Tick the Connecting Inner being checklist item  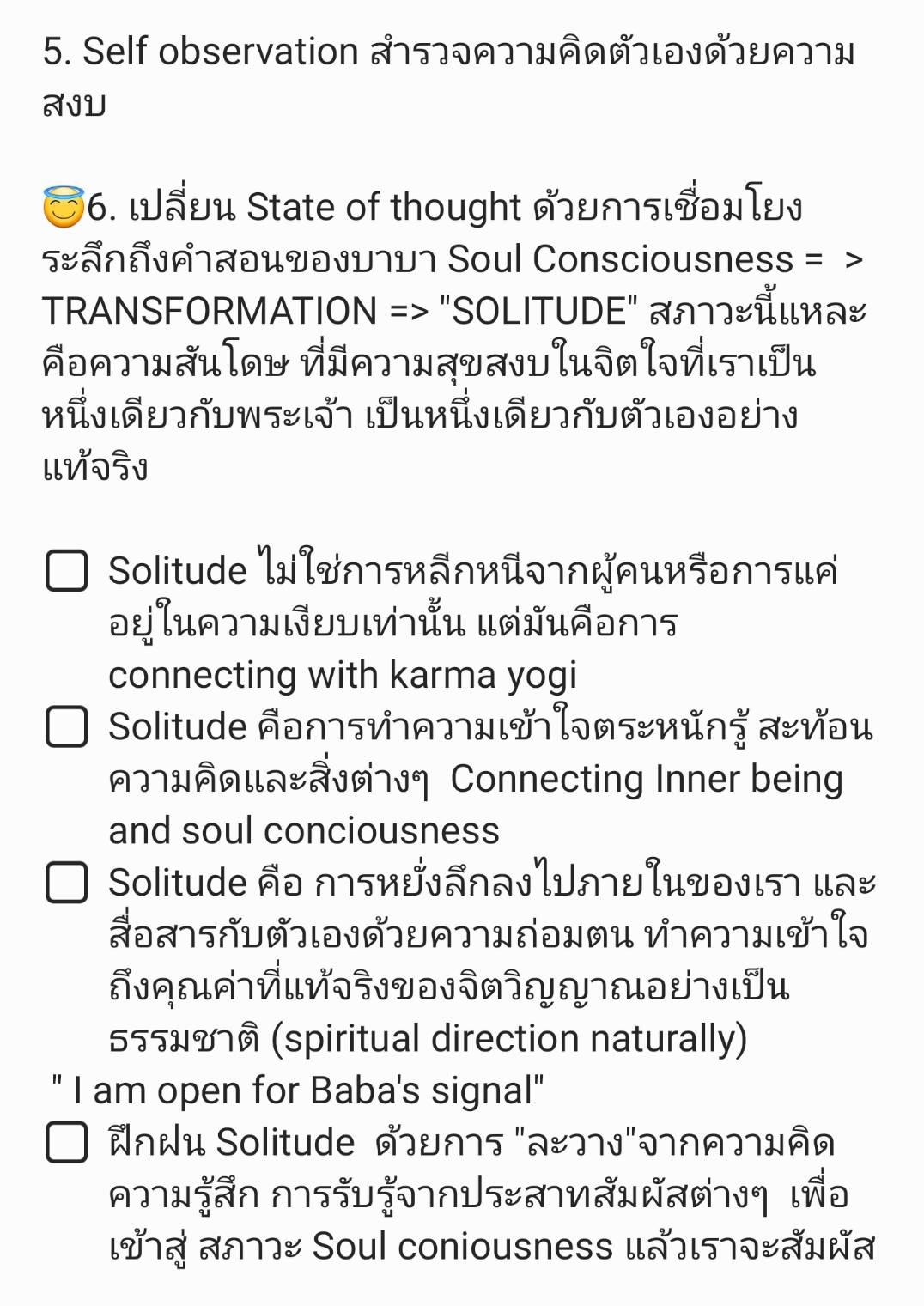pos(66,726)
